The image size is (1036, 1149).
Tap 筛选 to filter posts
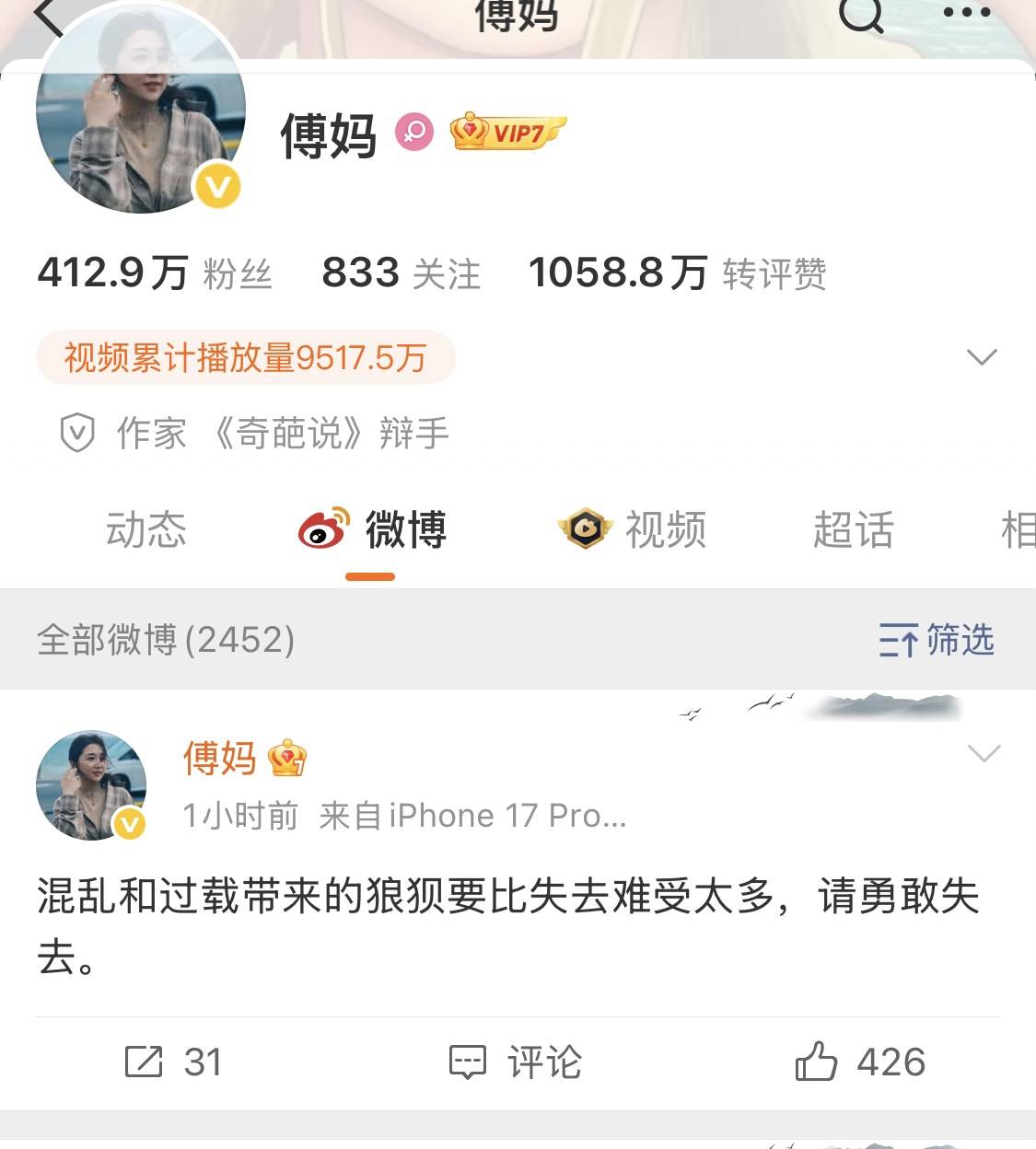pyautogui.click(x=937, y=640)
